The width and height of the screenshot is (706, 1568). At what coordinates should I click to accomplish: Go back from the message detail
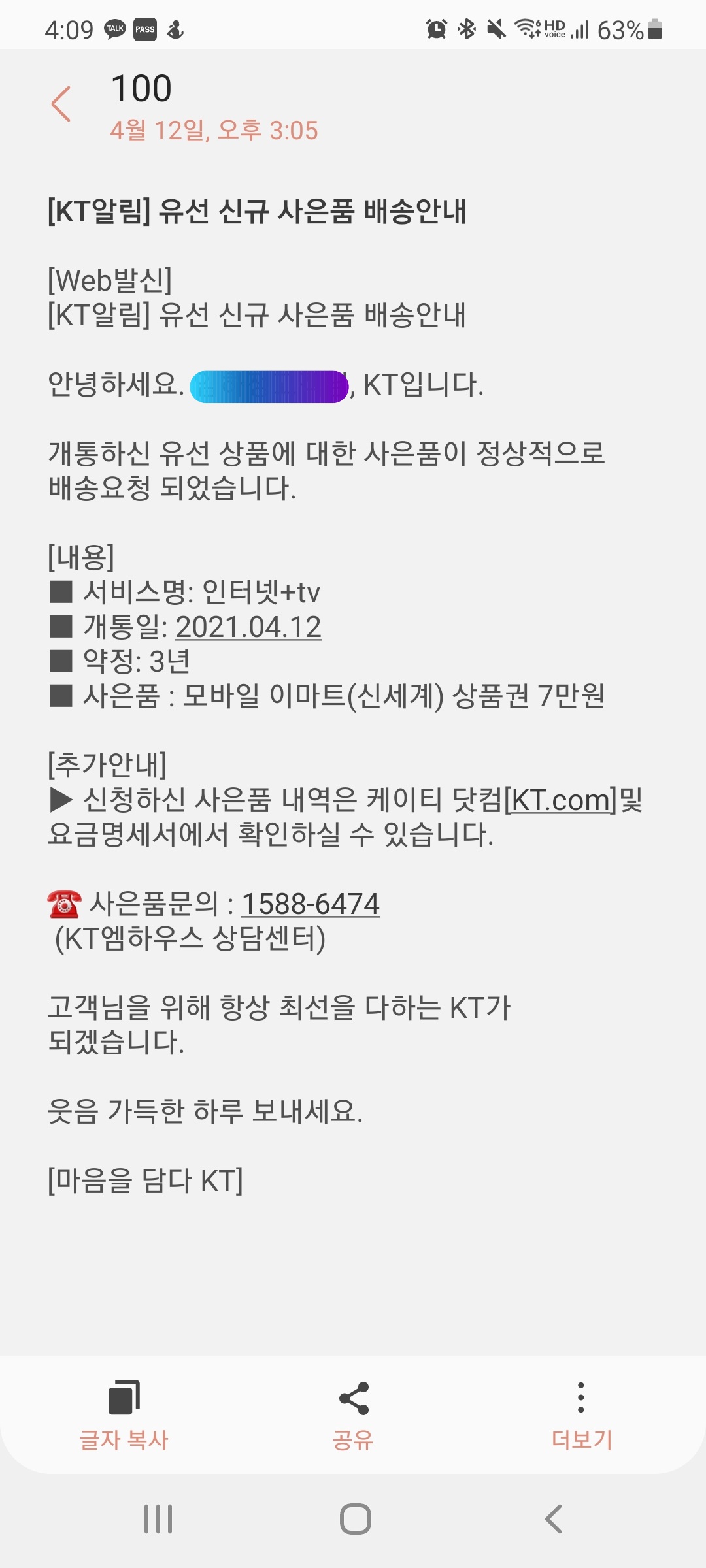pyautogui.click(x=61, y=105)
